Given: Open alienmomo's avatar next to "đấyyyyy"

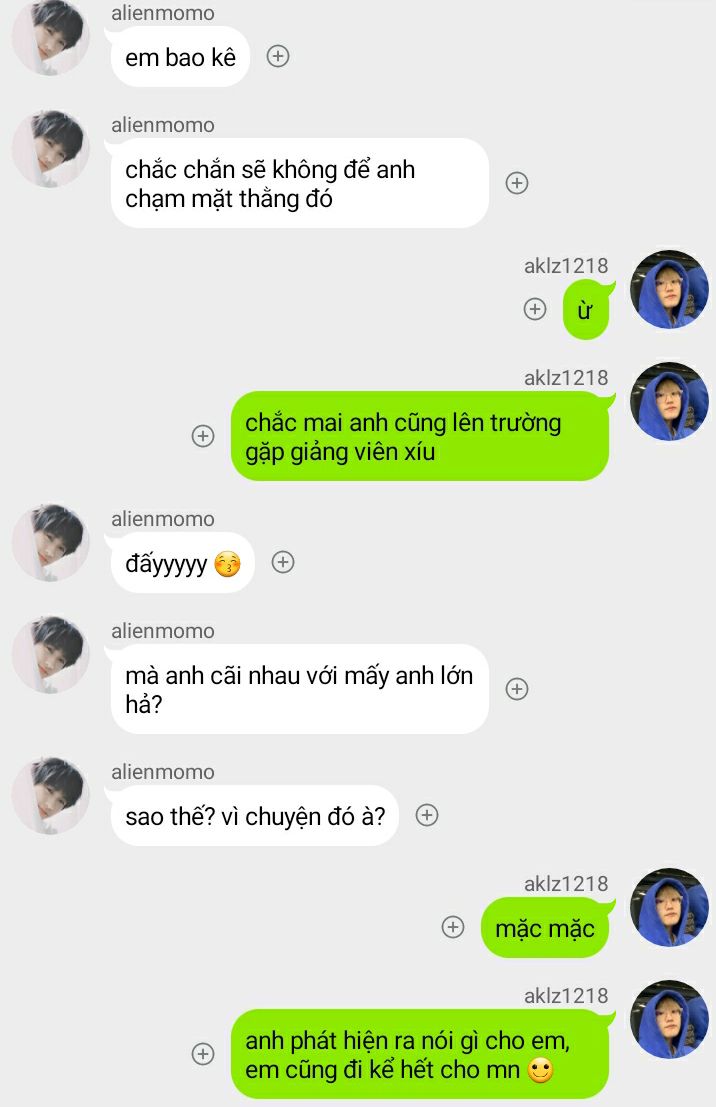Looking at the screenshot, I should (x=50, y=543).
